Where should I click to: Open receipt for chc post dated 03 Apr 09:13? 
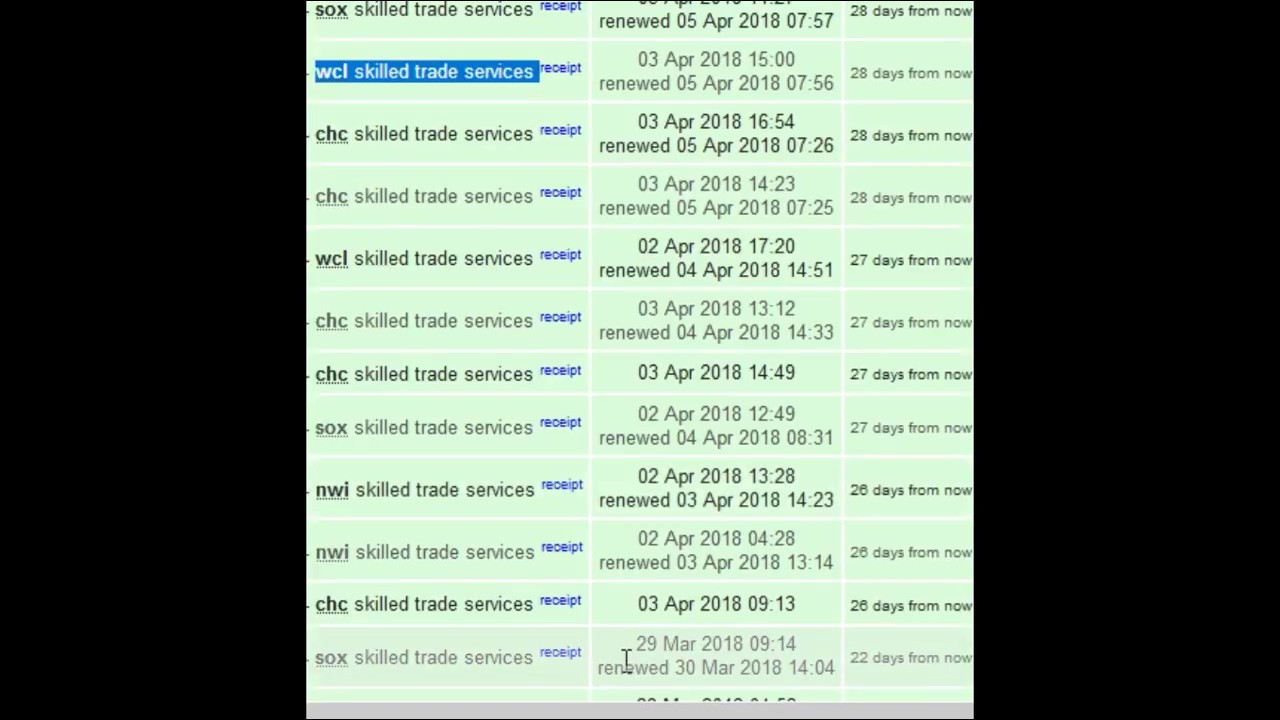[x=560, y=600]
